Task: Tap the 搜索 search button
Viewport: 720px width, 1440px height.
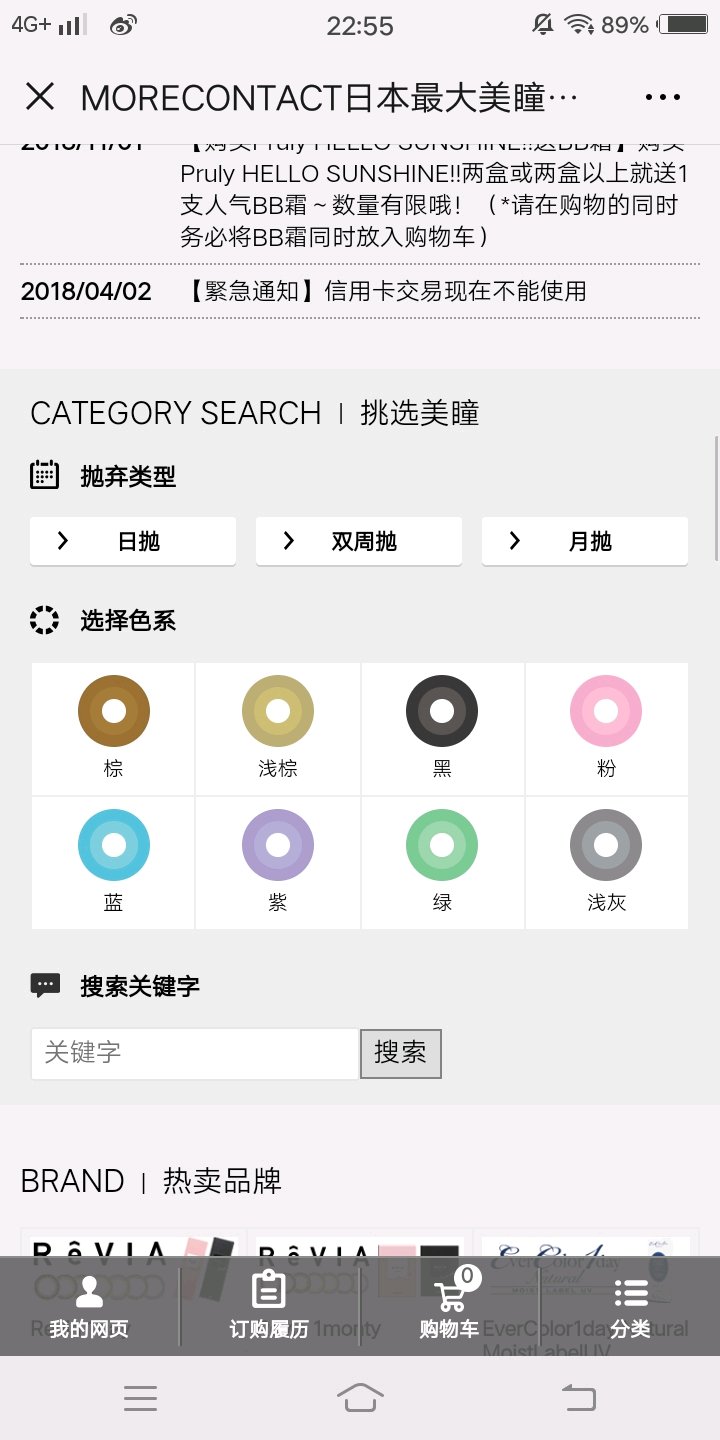Action: (x=400, y=1053)
